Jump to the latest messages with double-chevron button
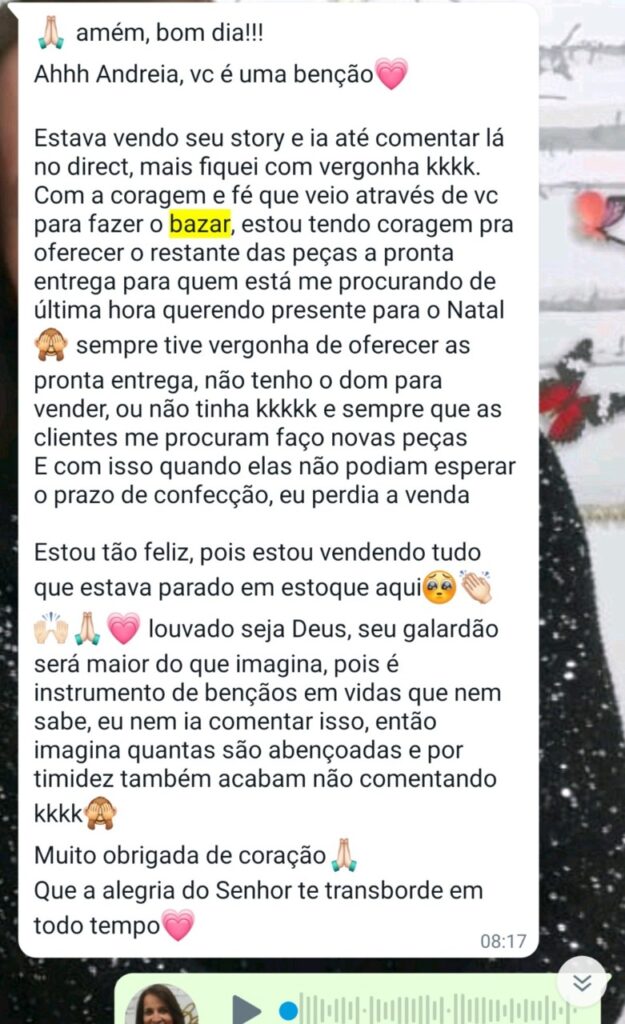The width and height of the screenshot is (625, 1024). coord(582,981)
